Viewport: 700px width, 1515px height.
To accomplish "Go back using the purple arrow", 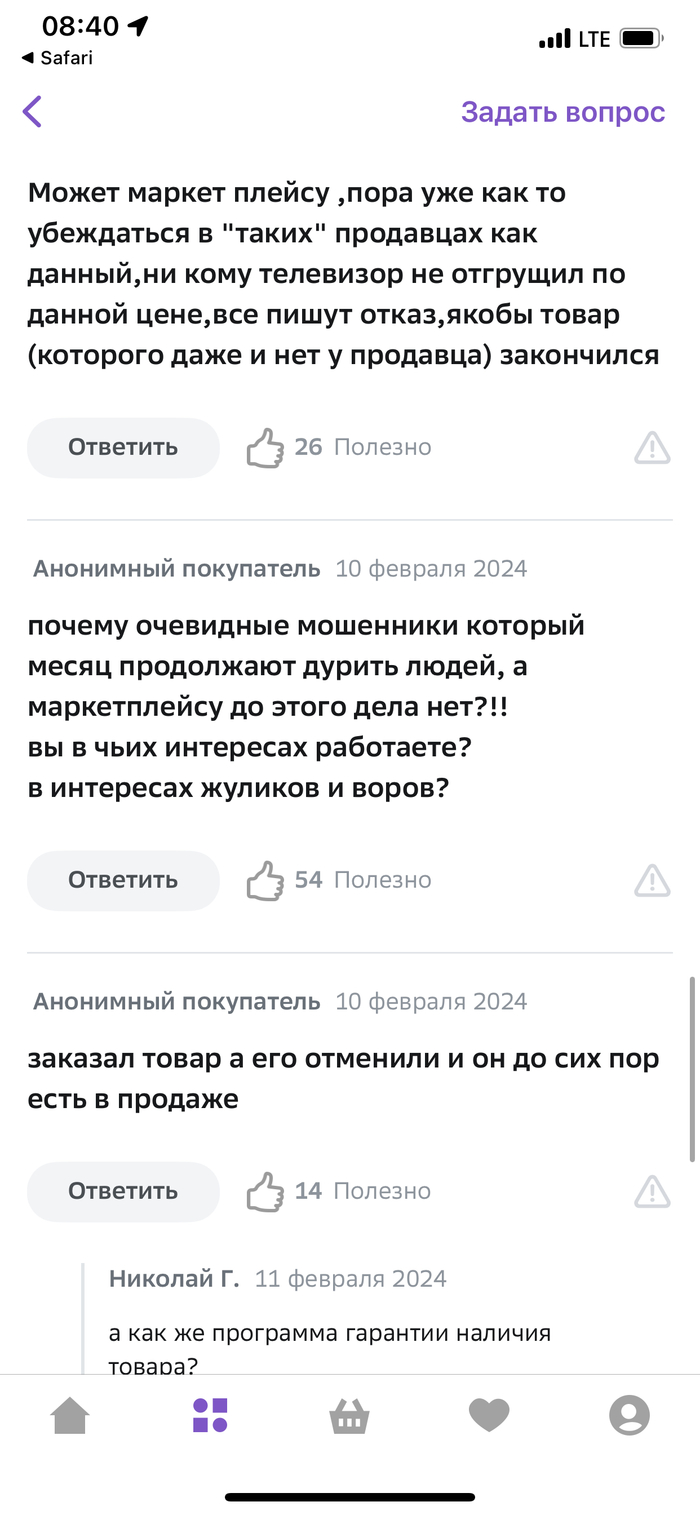I will click(33, 112).
